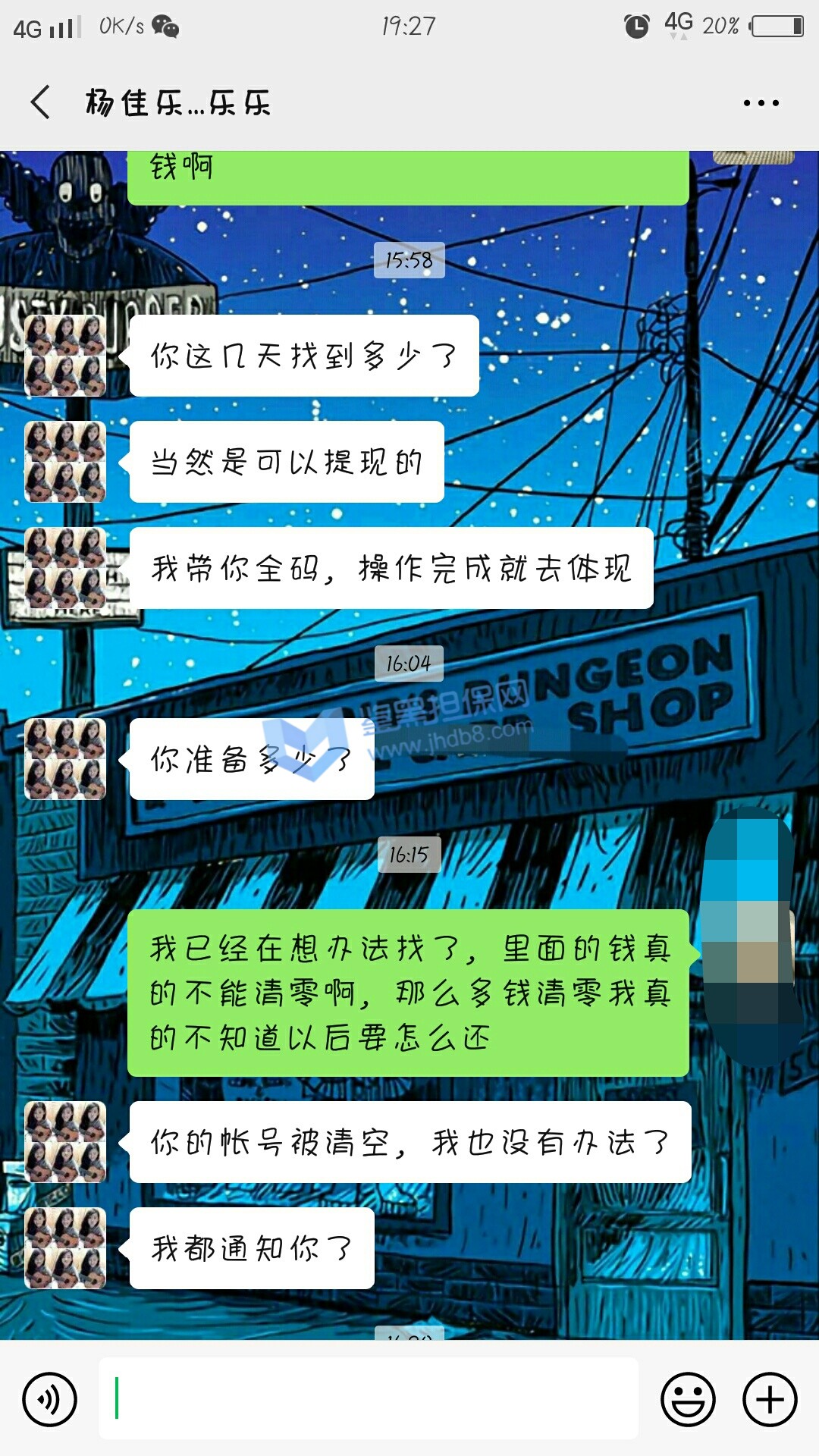Open the three-dot chat options menu
819x1456 pixels.
tap(761, 103)
